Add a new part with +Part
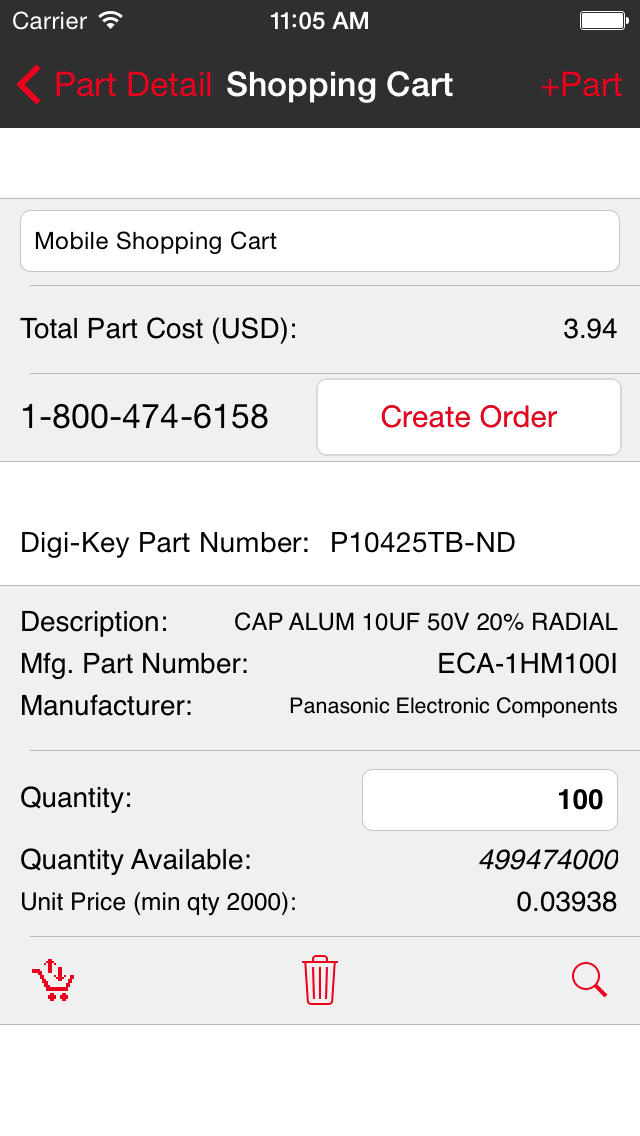The height and width of the screenshot is (1136, 640). 581,85
